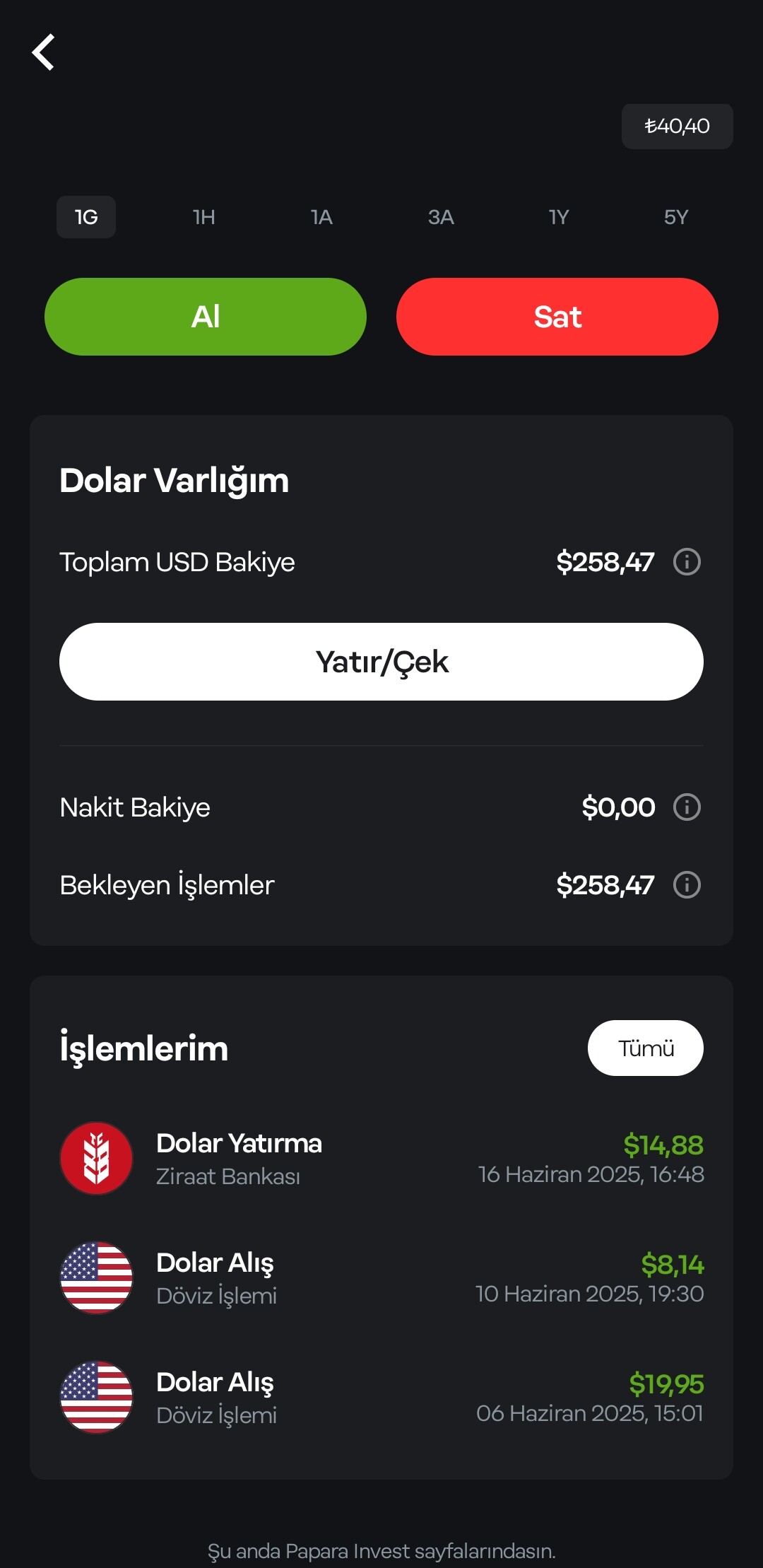Image resolution: width=763 pixels, height=1568 pixels.
Task: Select the 1G time range
Action: coord(86,217)
